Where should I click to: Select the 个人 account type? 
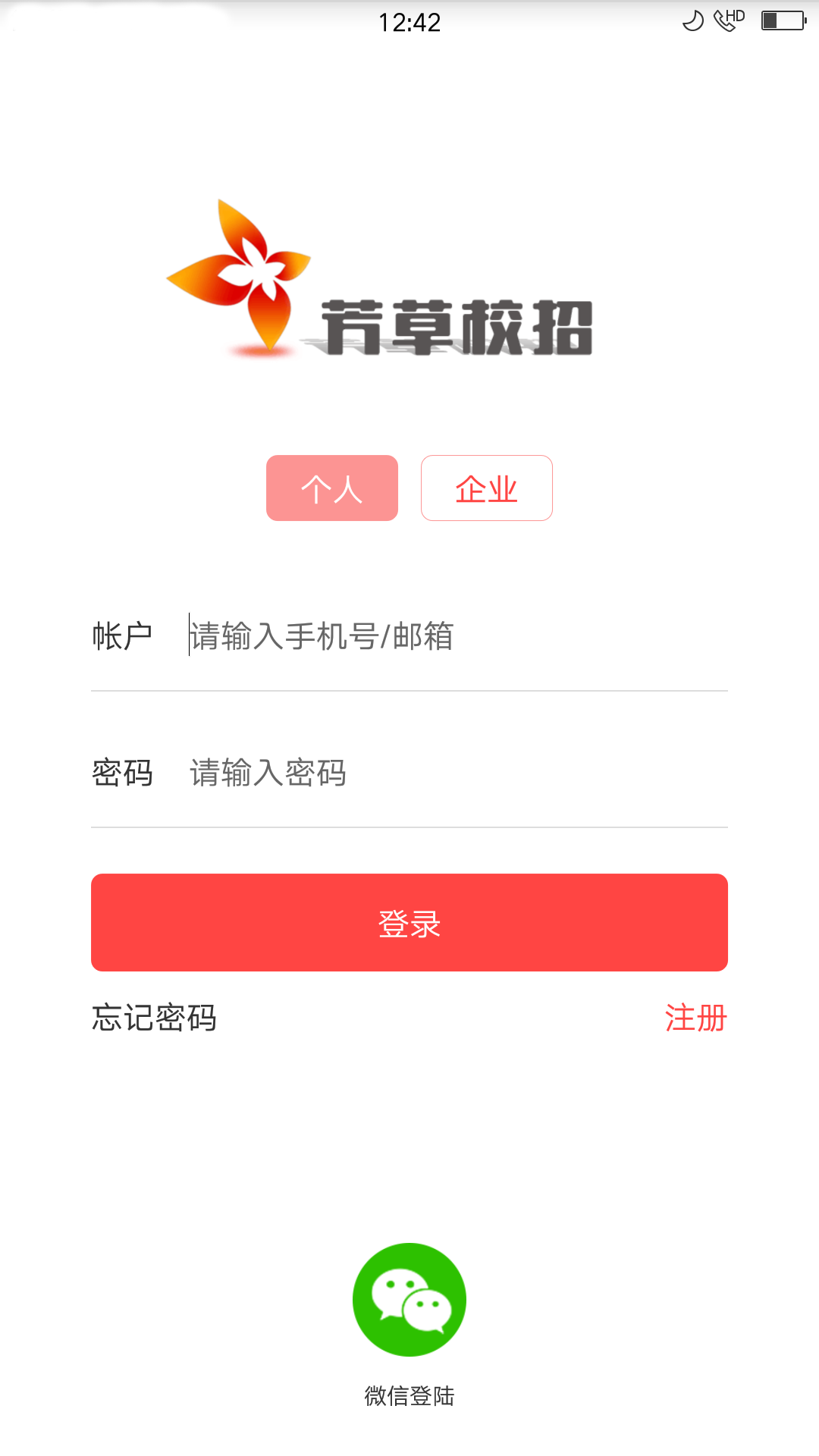tap(331, 488)
